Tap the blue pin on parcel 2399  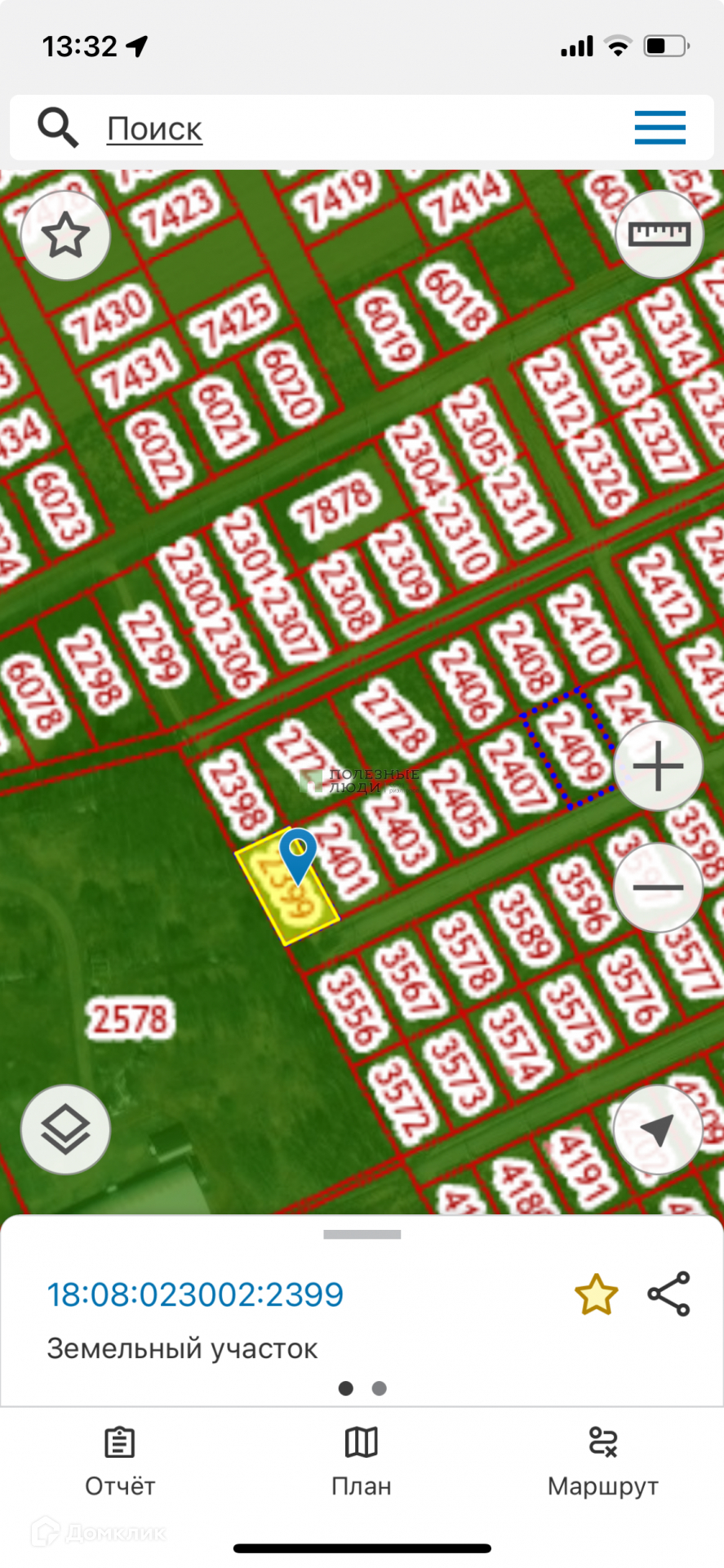pos(298,853)
